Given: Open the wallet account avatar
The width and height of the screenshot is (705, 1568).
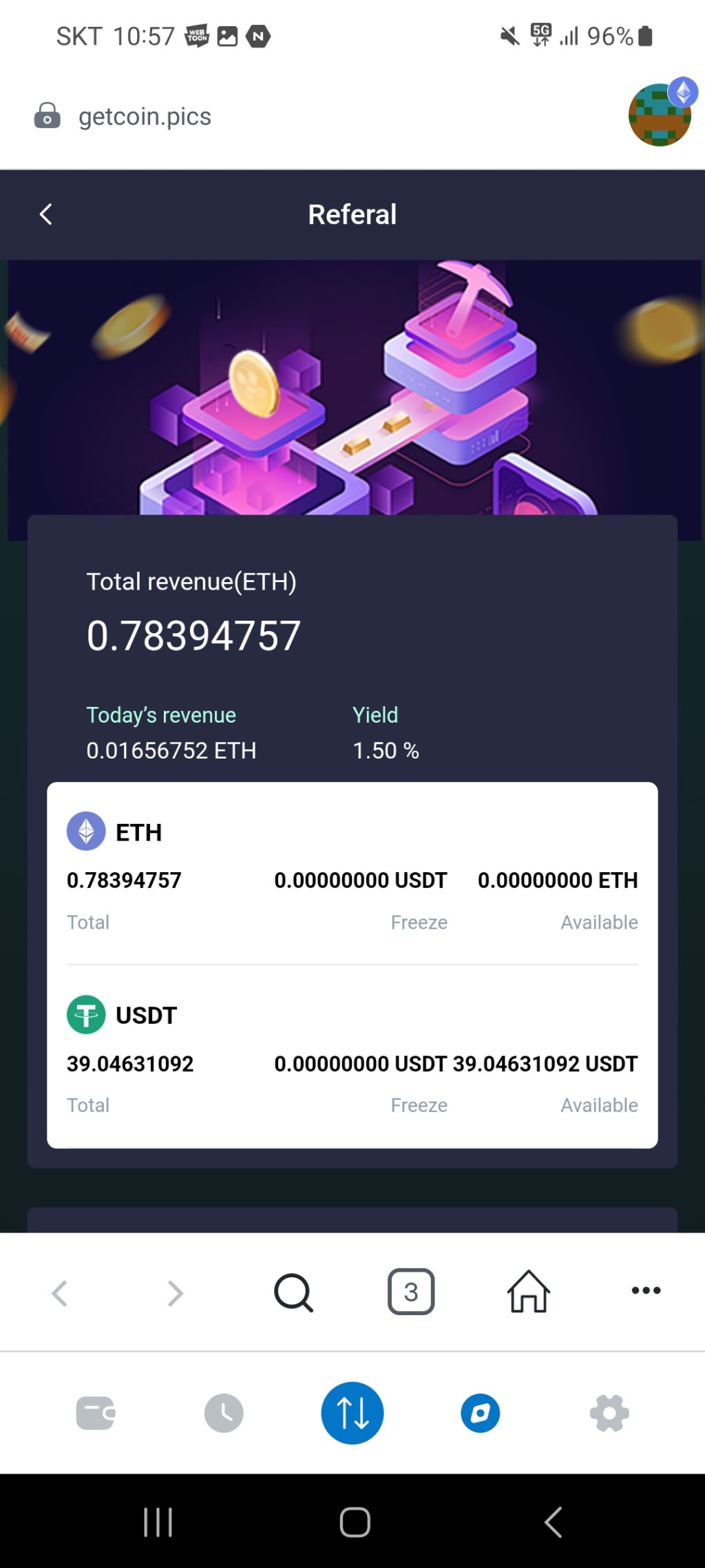Looking at the screenshot, I should [659, 114].
